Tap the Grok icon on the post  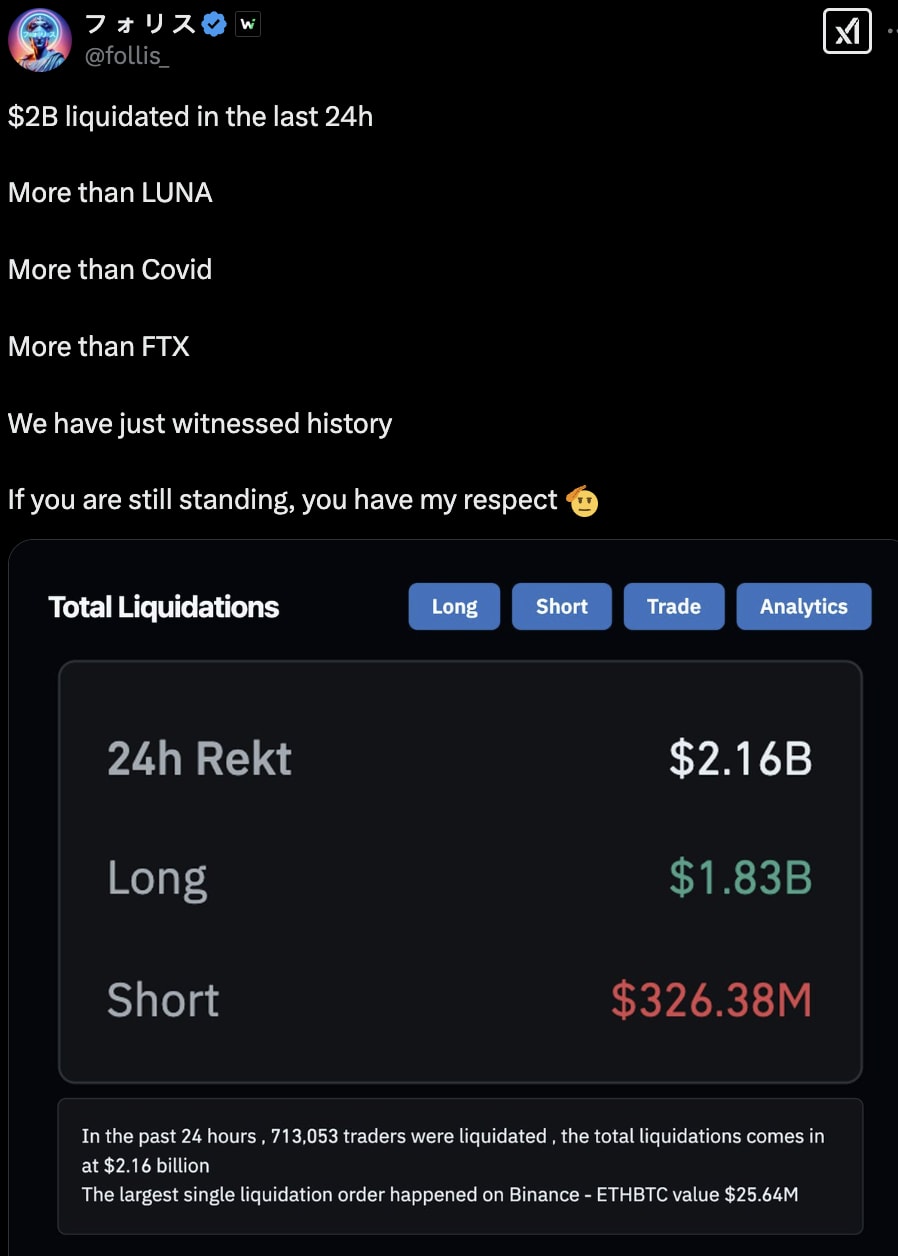(846, 32)
